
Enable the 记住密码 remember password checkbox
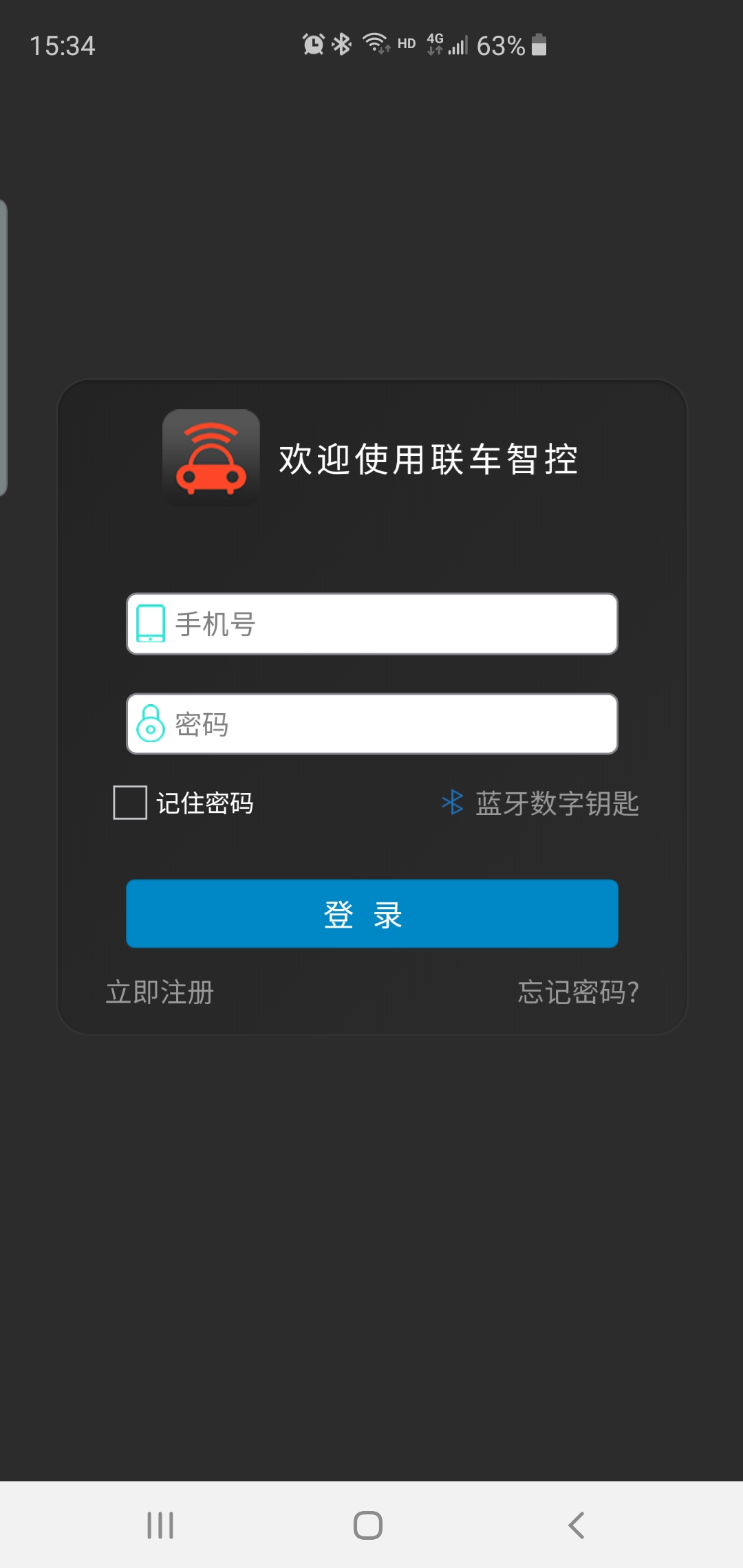(x=129, y=803)
